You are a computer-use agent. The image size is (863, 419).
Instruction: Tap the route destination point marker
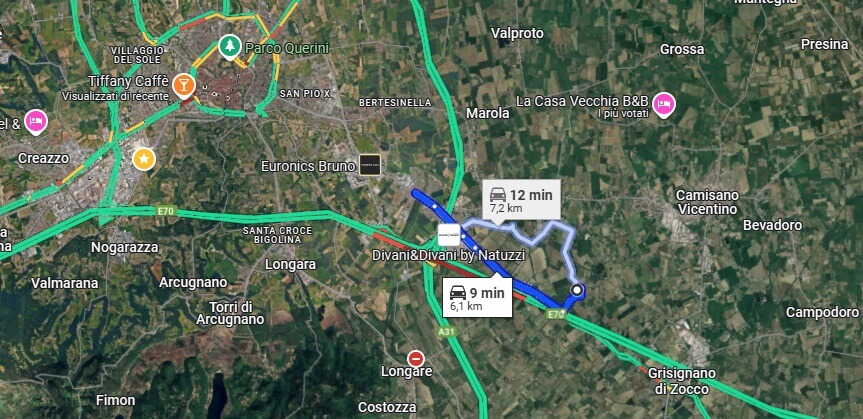577,291
